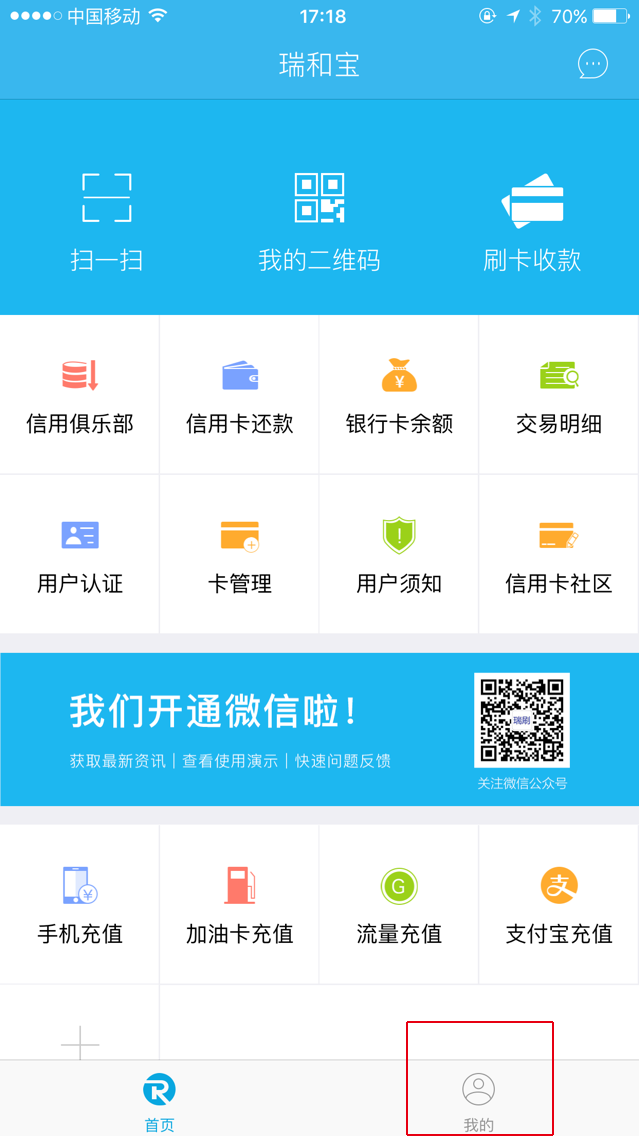Select 支付宝充值 Alipay top-up
Viewport: 639px width, 1136px height.
559,906
